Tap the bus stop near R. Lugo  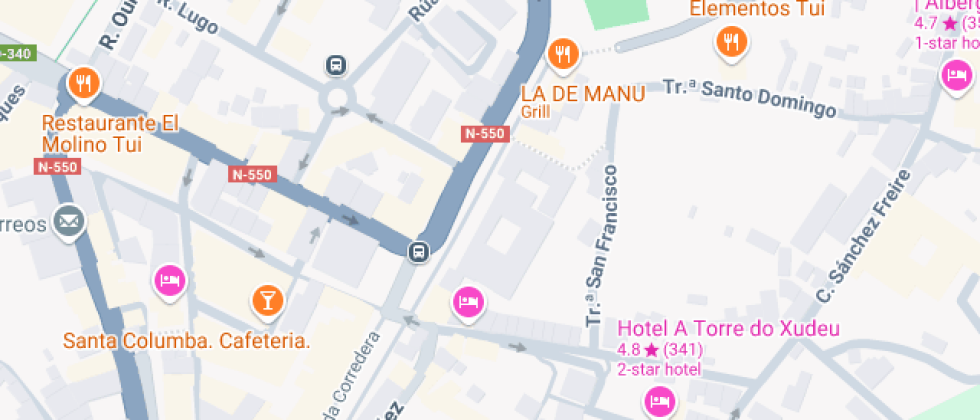tap(336, 66)
